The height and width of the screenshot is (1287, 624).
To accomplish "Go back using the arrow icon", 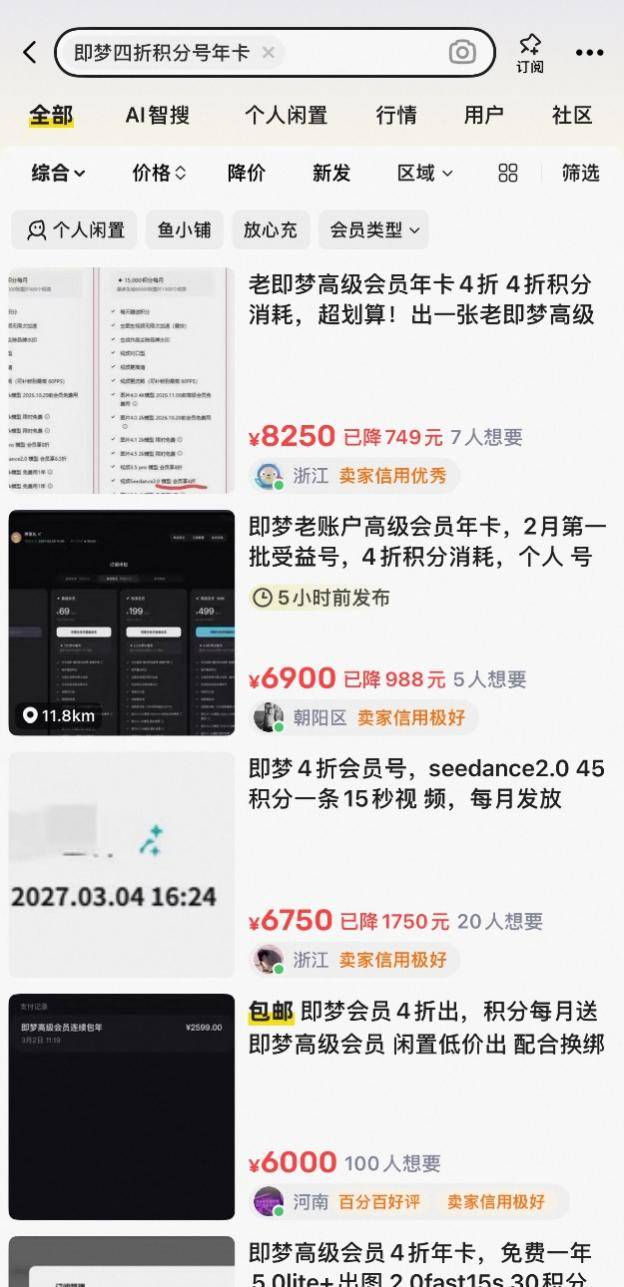I will (x=29, y=53).
